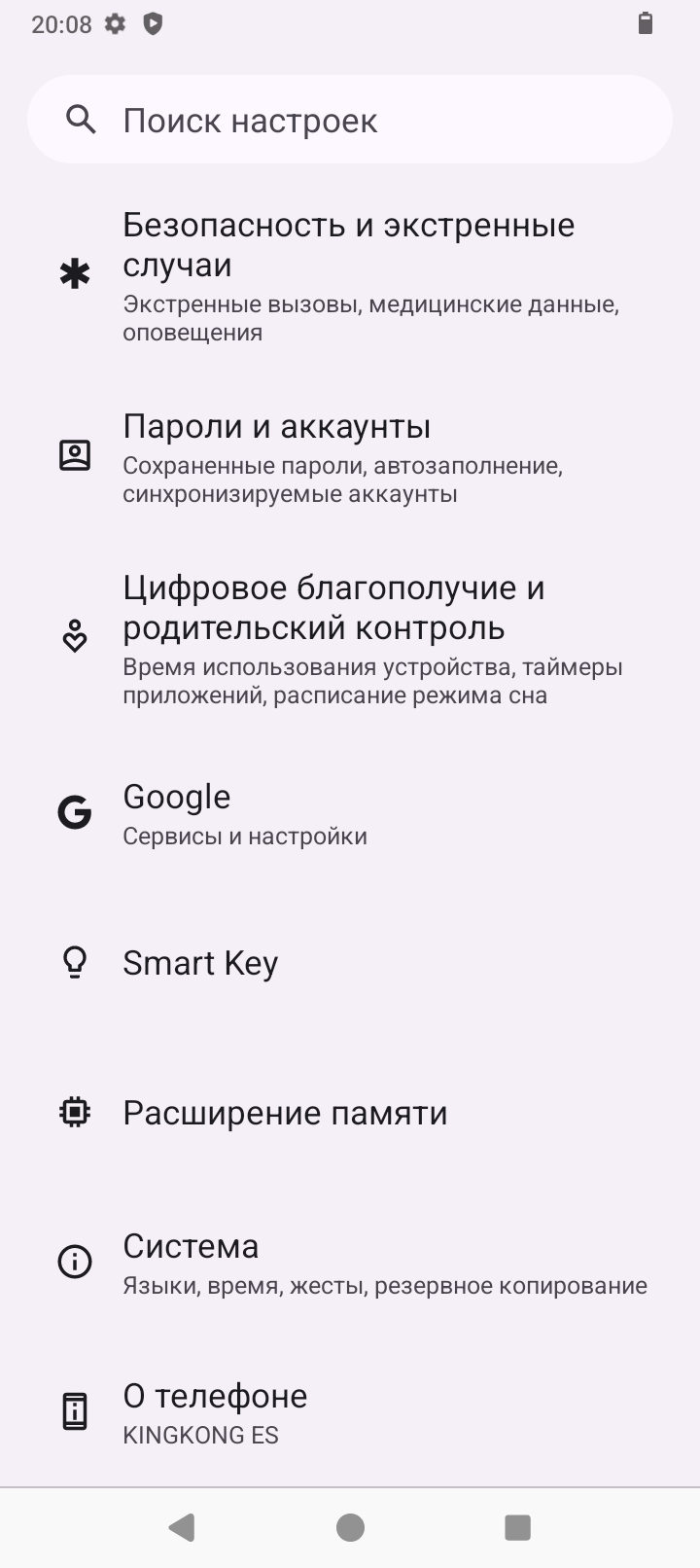The height and width of the screenshot is (1568, 700).
Task: Open recent apps from navigation bar
Action: click(517, 1527)
